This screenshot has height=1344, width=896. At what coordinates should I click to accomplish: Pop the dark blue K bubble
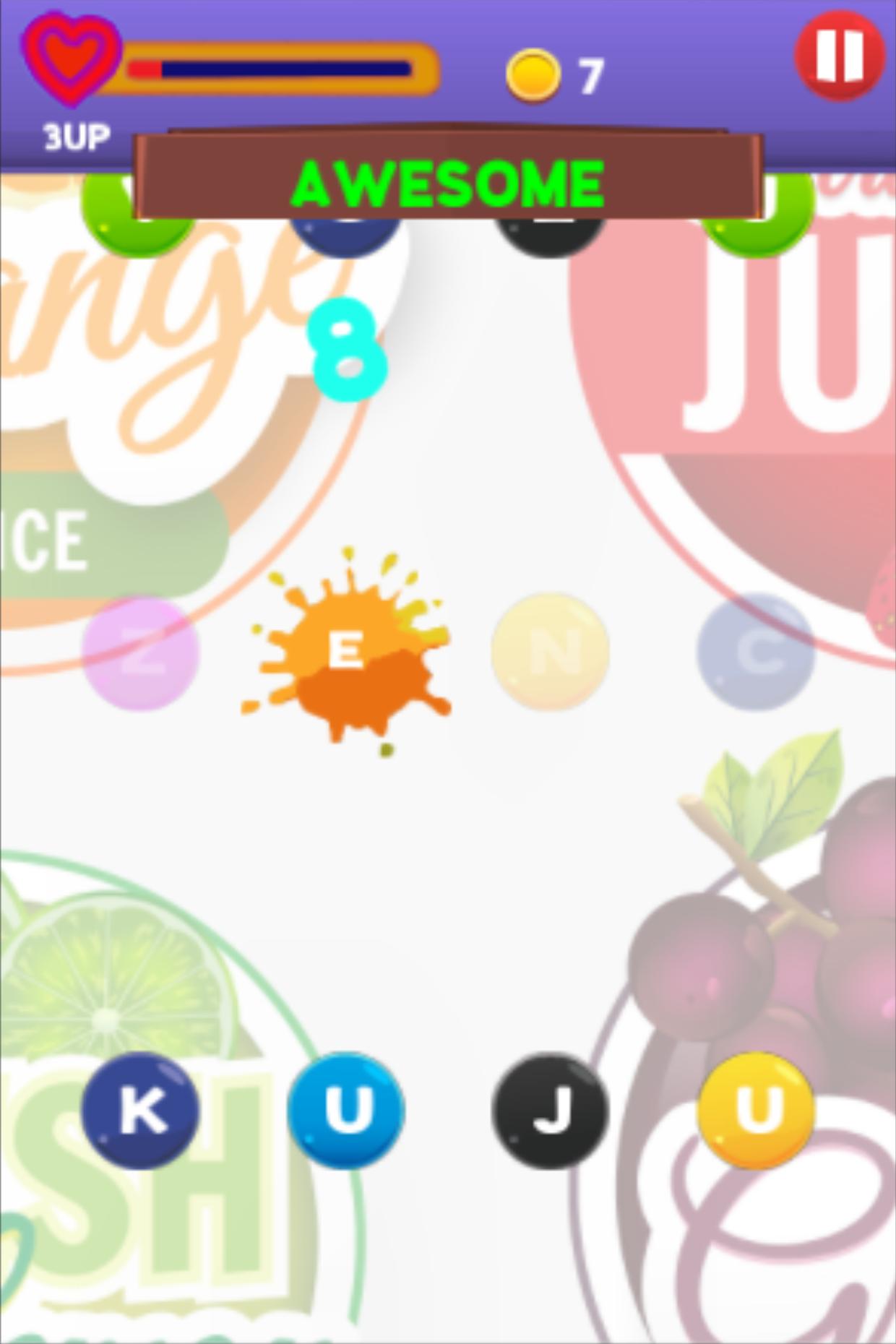coord(140,1111)
